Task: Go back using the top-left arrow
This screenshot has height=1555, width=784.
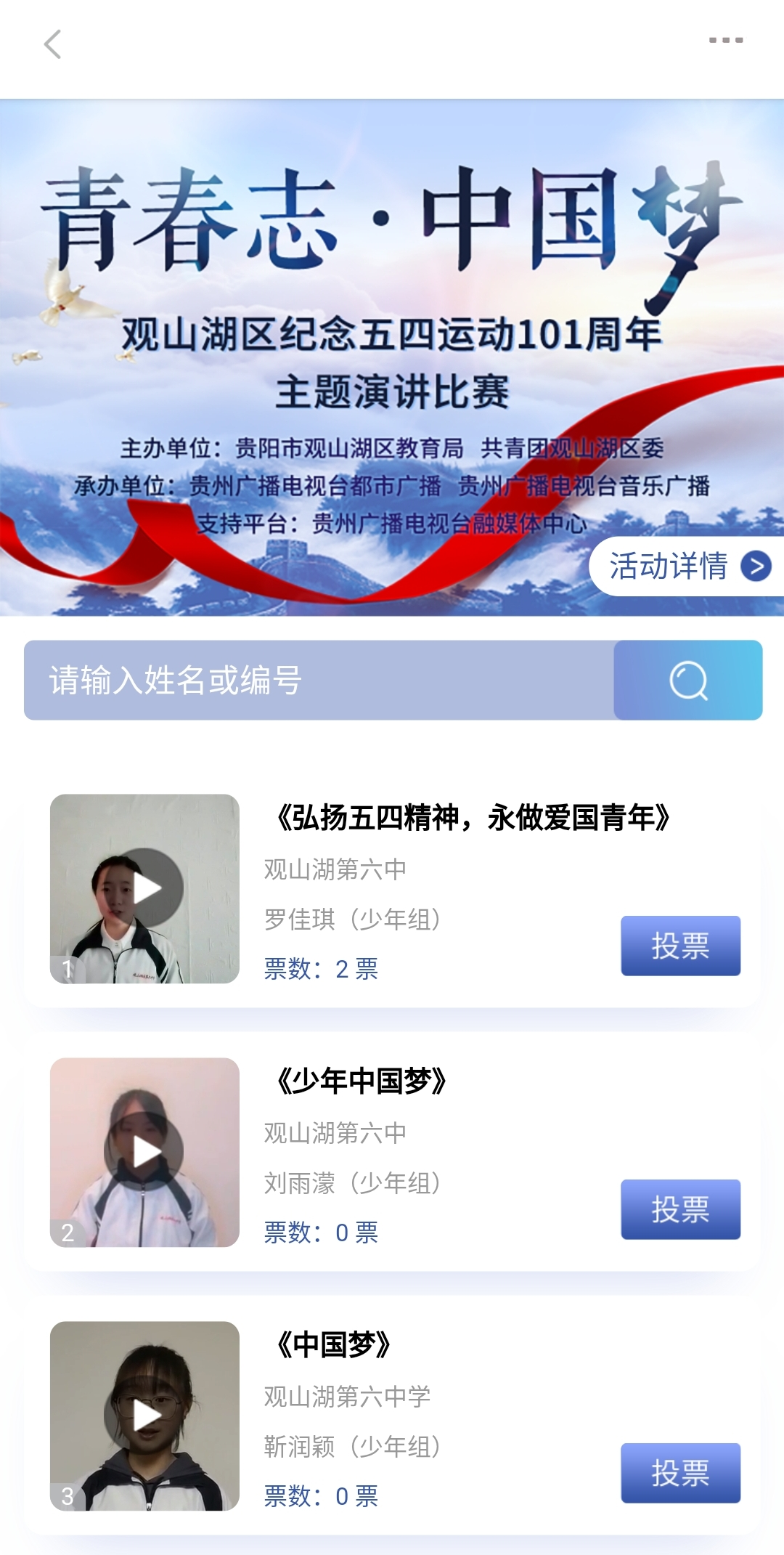Action: 52,44
